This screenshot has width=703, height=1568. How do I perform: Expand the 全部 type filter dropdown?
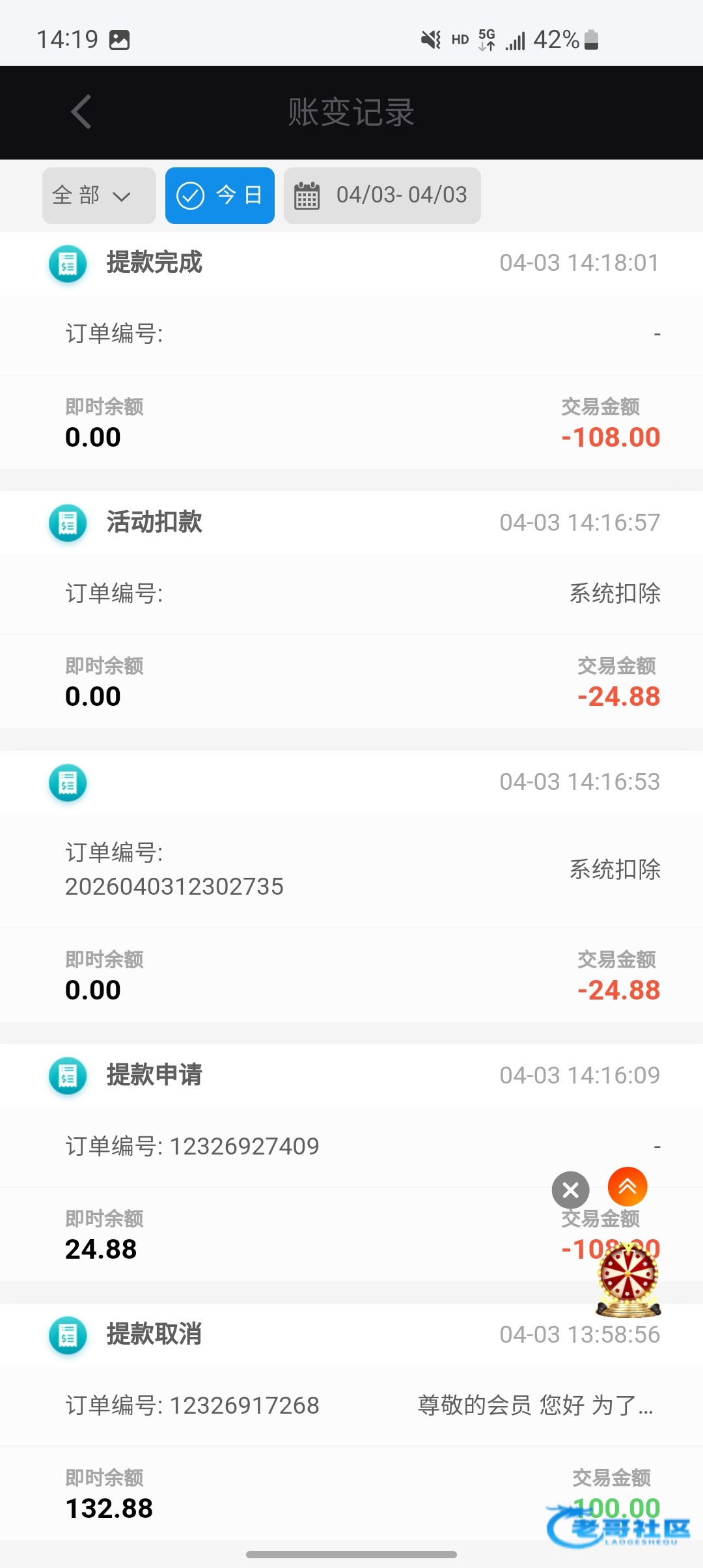coord(99,195)
